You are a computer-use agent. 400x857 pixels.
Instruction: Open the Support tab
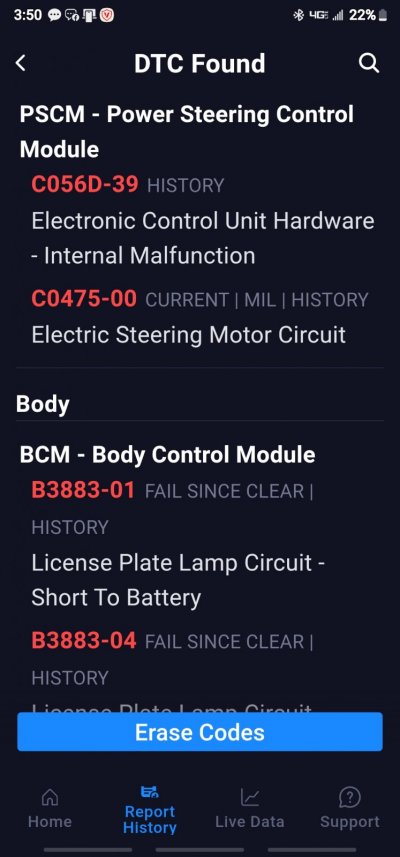pyautogui.click(x=350, y=808)
